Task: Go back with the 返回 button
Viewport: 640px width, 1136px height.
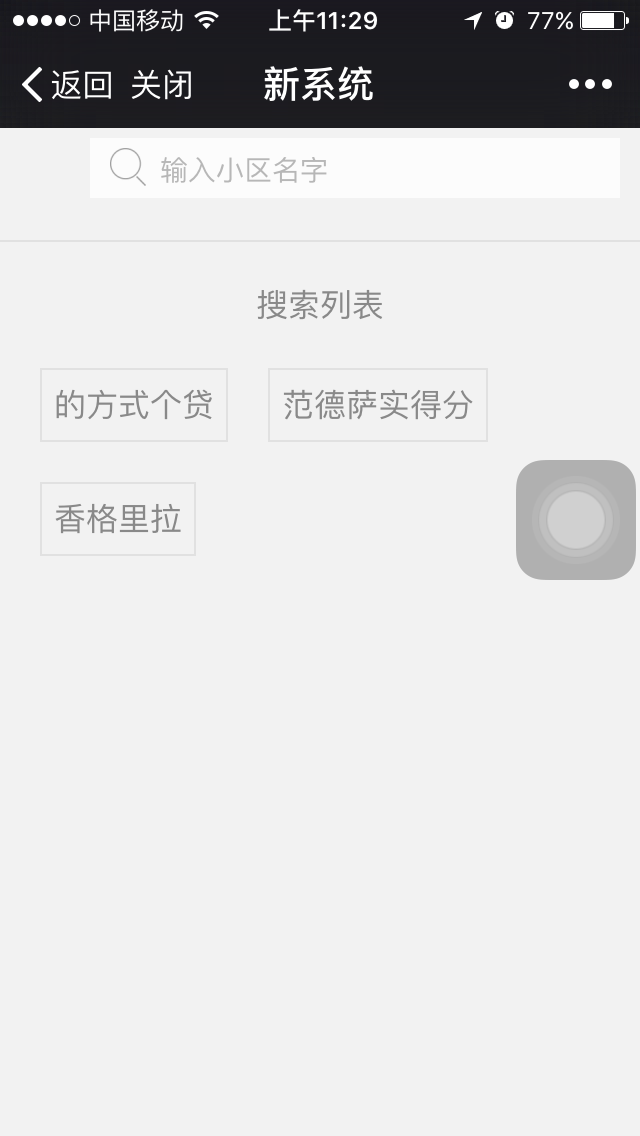Action: point(67,85)
